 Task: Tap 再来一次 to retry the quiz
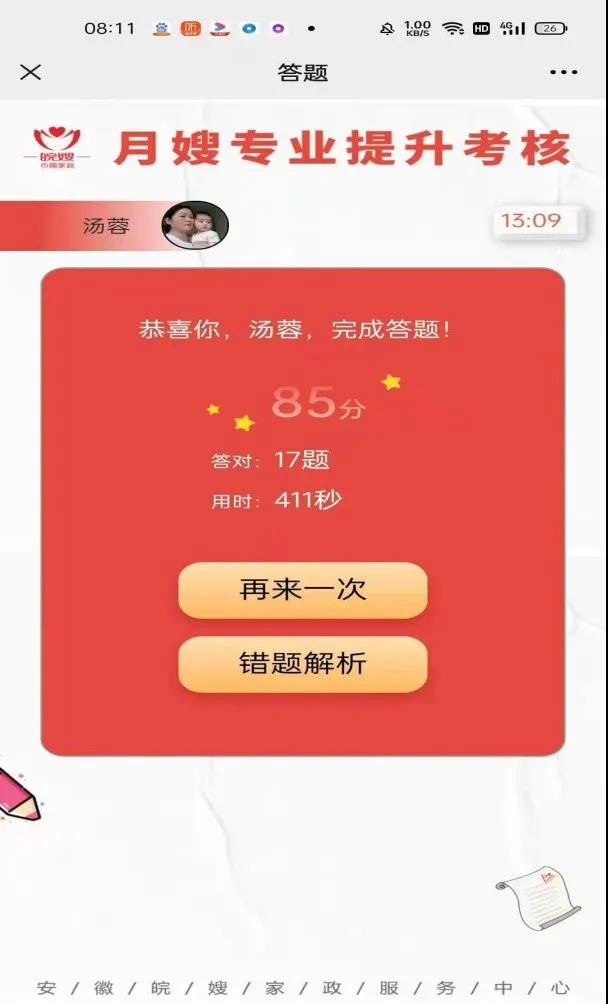[x=303, y=590]
